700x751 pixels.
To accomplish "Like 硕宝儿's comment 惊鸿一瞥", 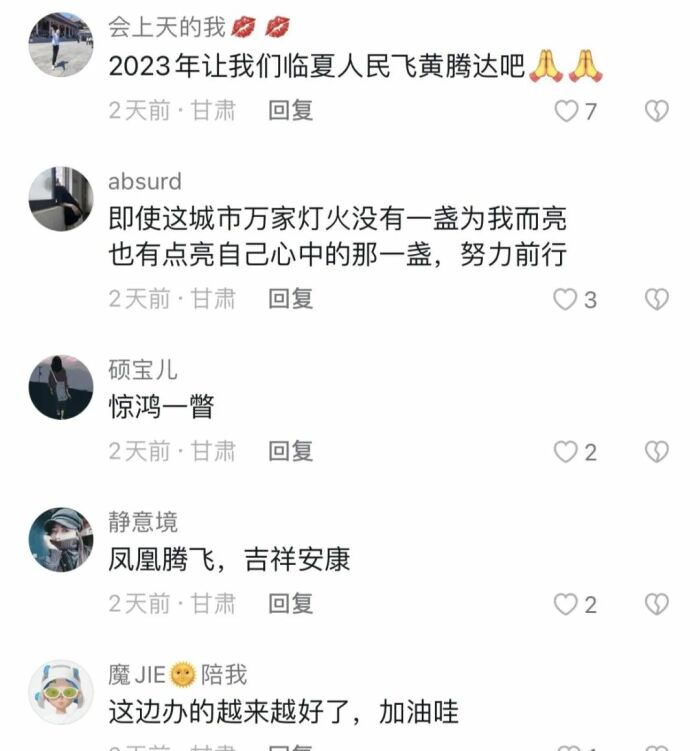I will [566, 452].
